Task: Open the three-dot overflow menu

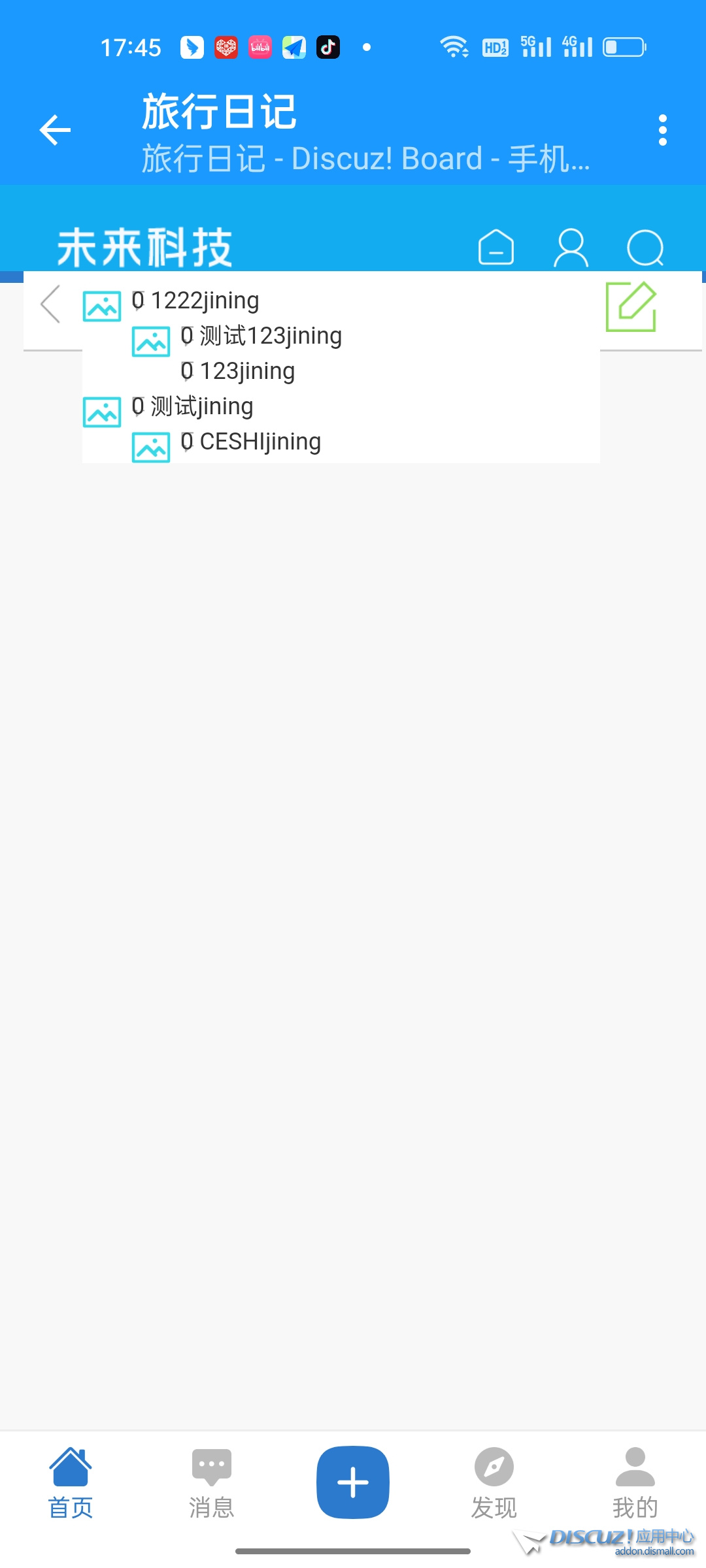Action: 662,130
